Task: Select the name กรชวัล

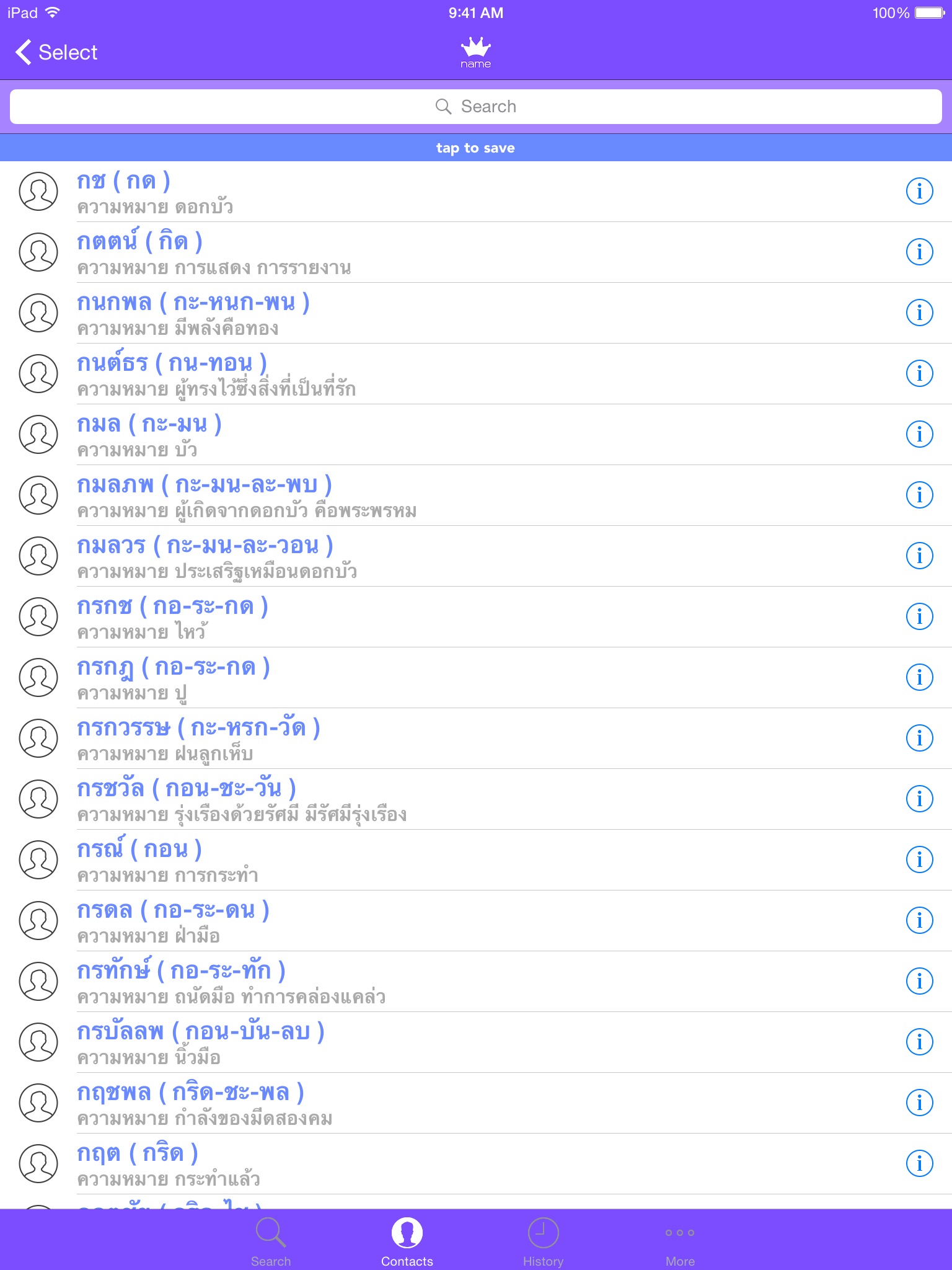Action: [476, 799]
